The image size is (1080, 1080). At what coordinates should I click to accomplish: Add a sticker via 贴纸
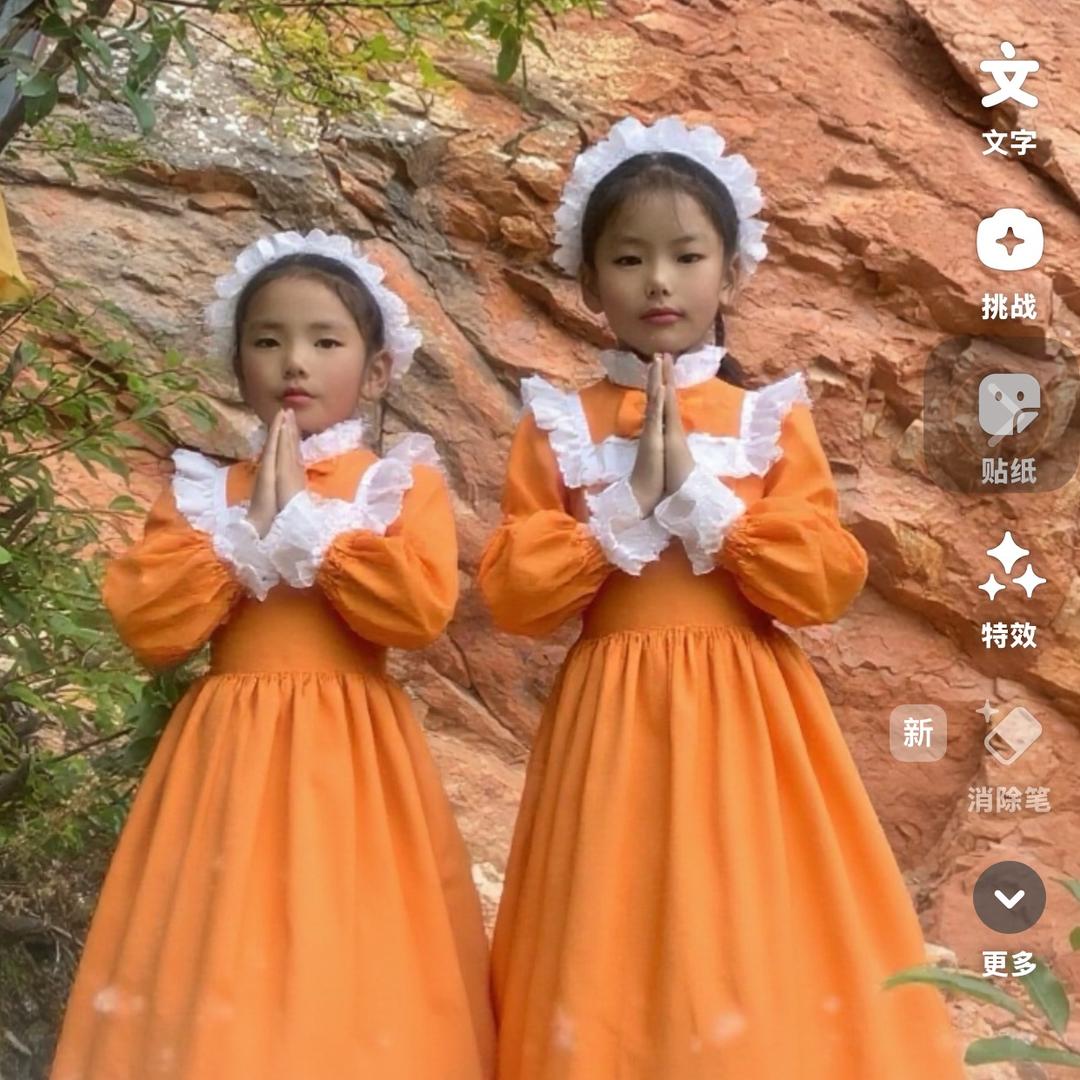click(x=1009, y=428)
